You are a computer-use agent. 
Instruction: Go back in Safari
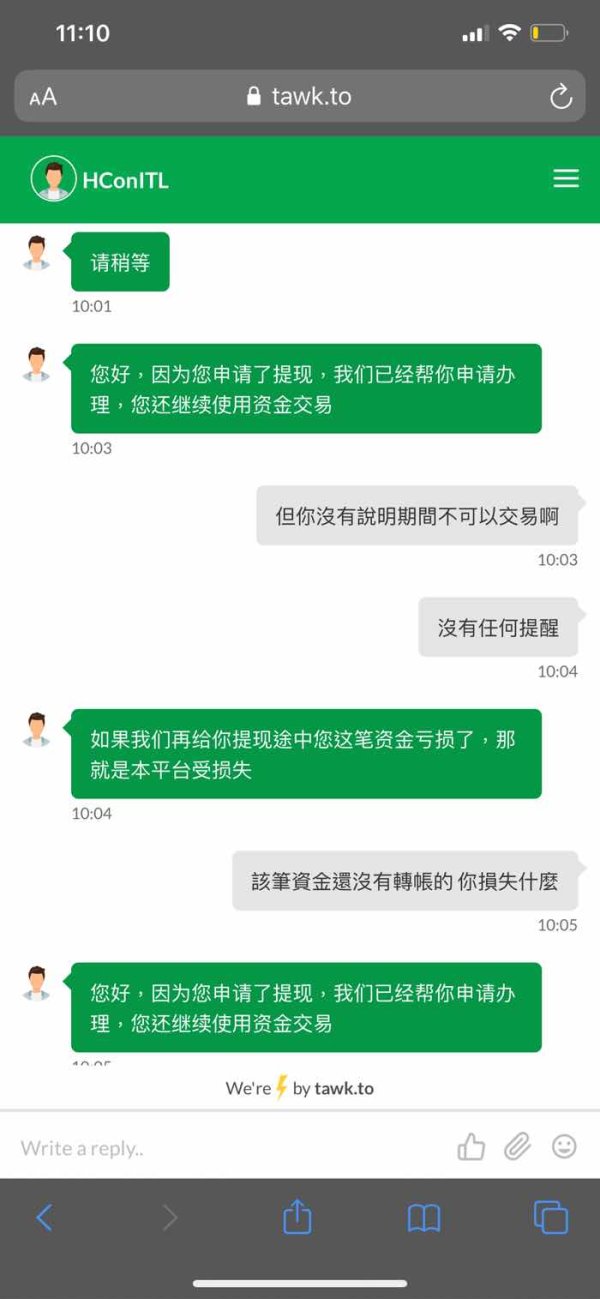[x=44, y=1217]
